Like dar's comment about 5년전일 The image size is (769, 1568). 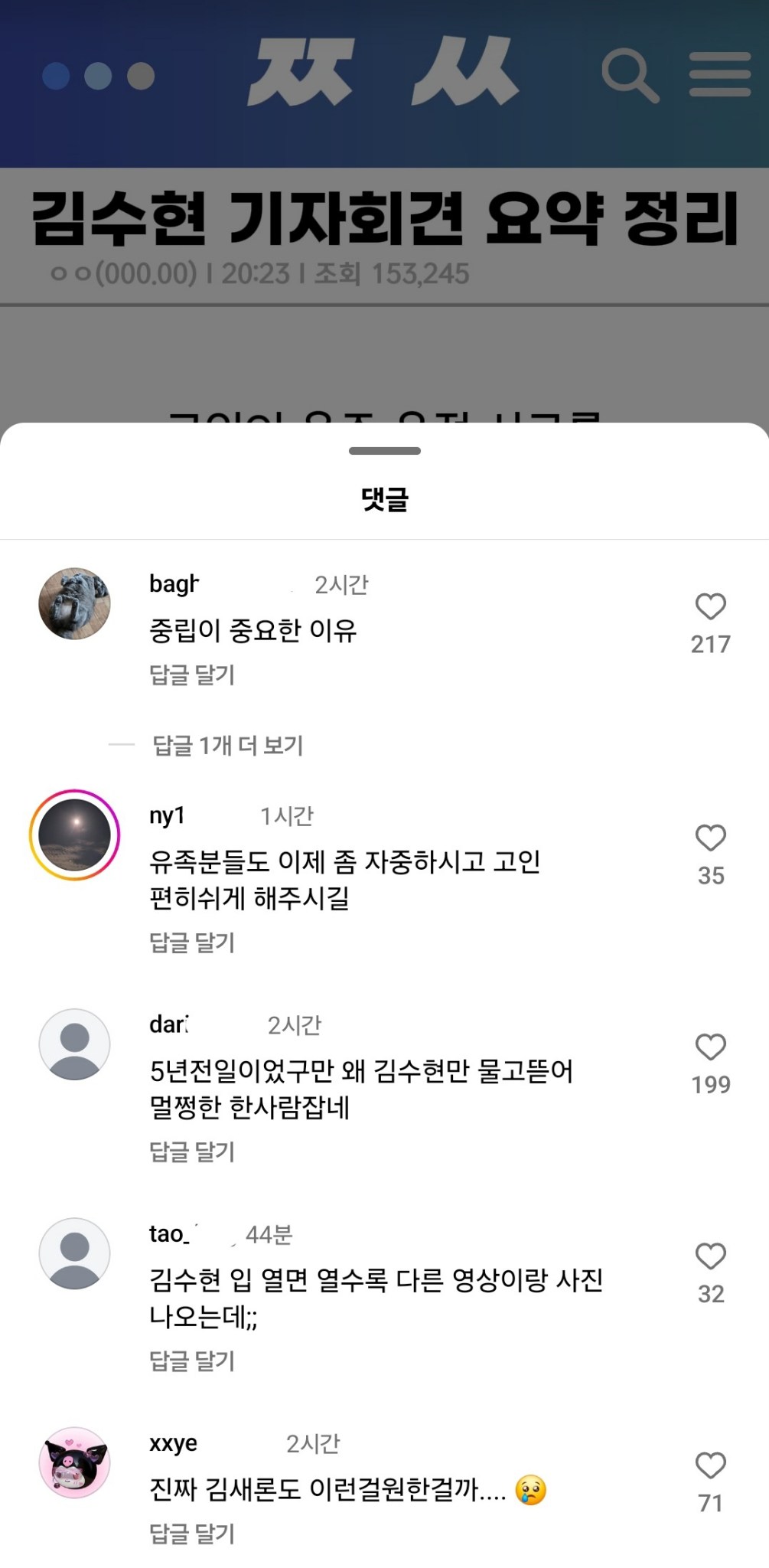tap(710, 1047)
